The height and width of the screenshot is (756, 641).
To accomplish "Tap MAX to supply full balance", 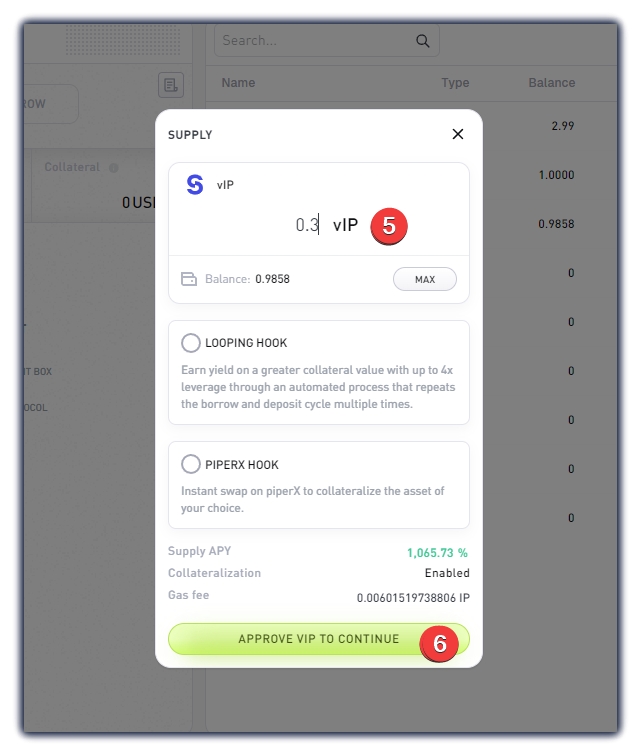I will [424, 279].
